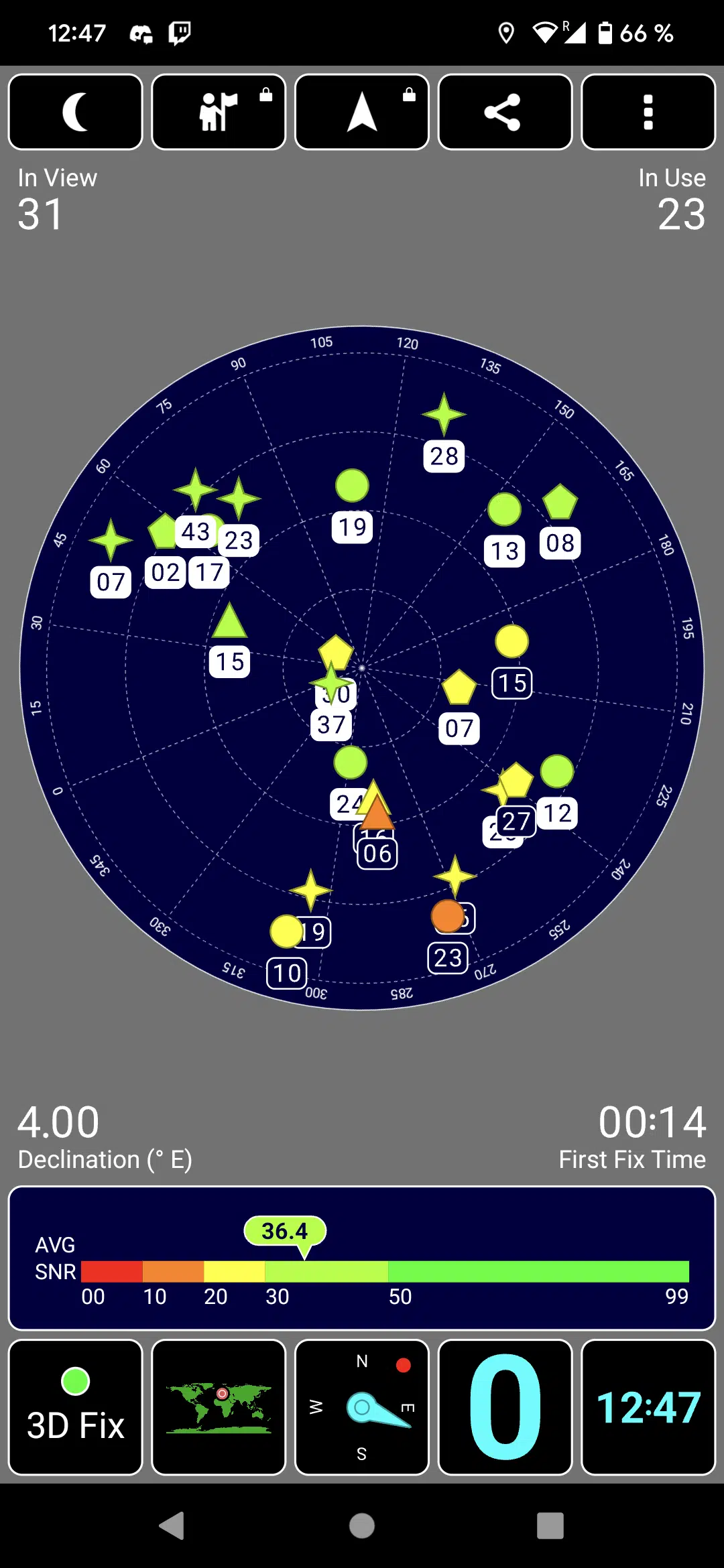Image resolution: width=724 pixels, height=1568 pixels.
Task: Toggle night mode with the moon button
Action: pos(76,112)
